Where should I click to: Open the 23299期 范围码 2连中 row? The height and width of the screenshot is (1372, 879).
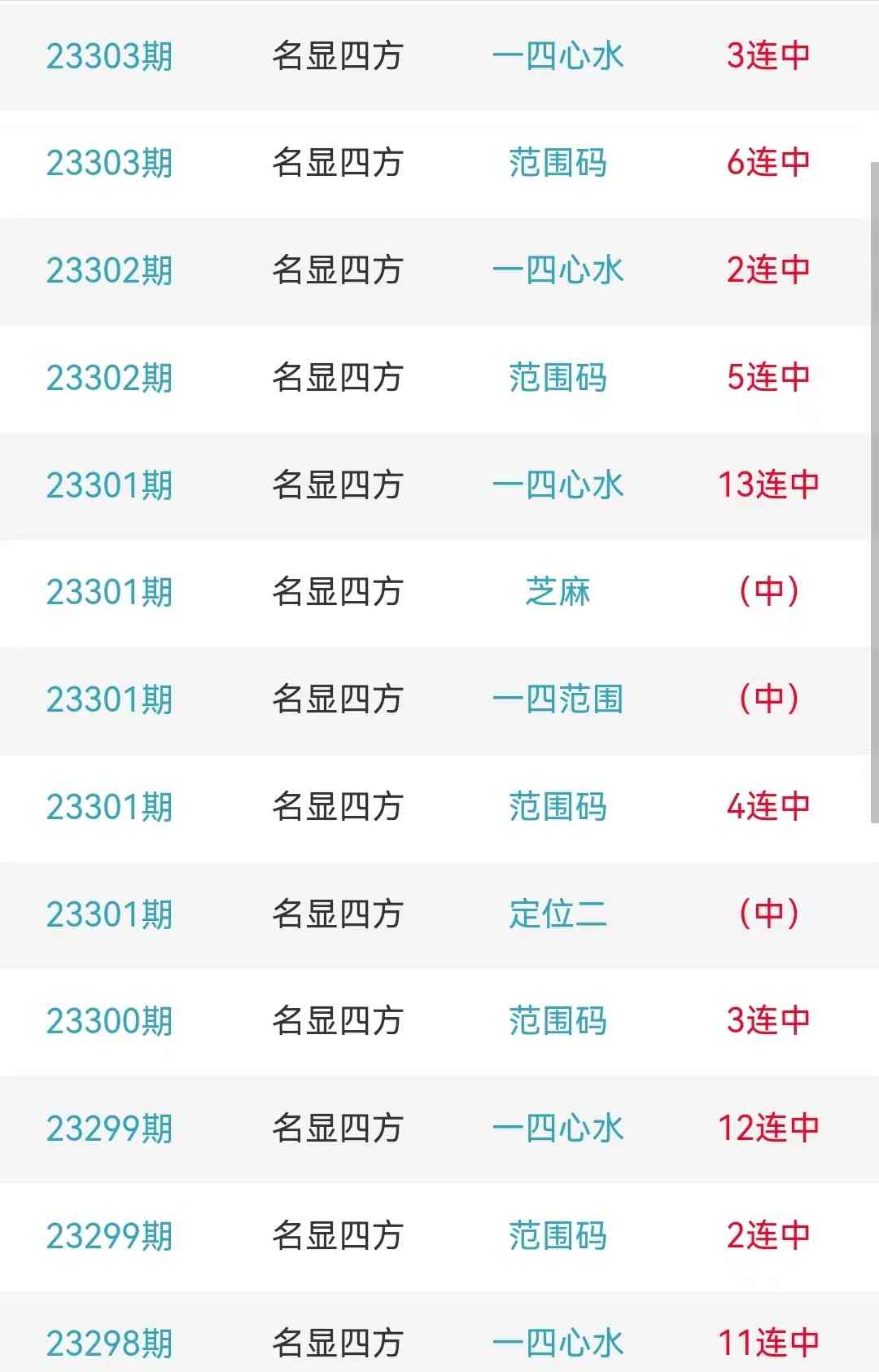pos(558,1236)
